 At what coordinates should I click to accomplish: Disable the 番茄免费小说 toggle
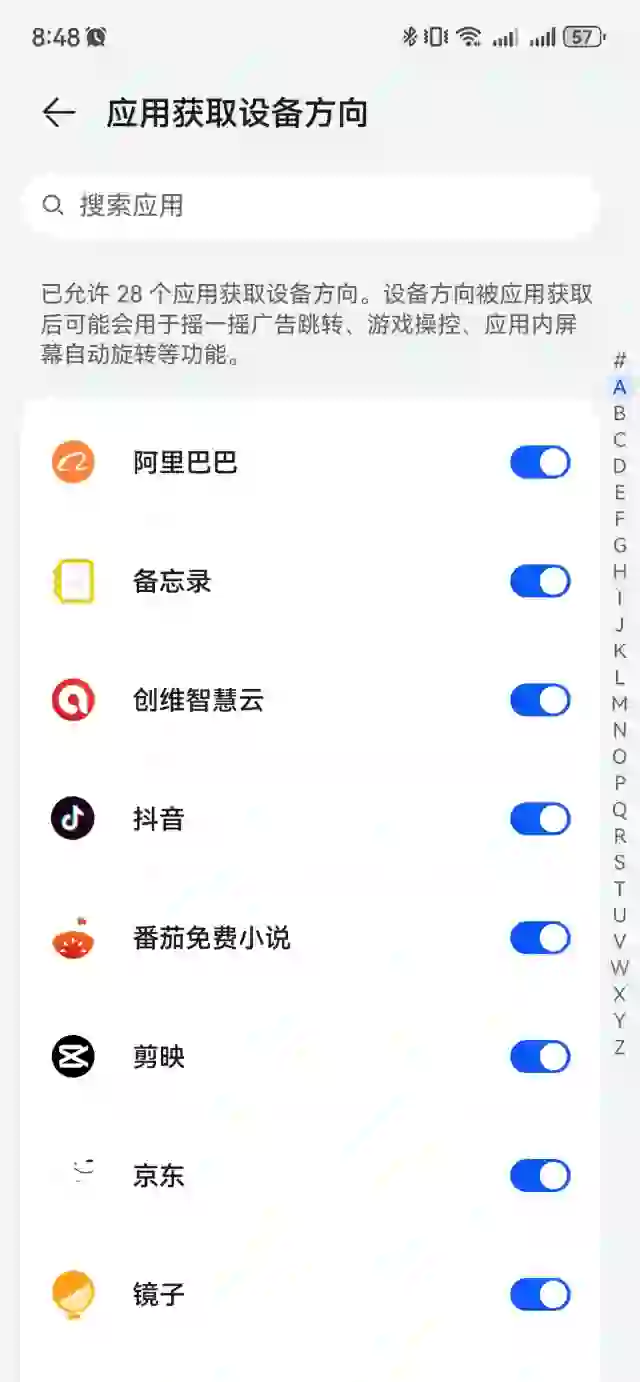click(x=540, y=938)
